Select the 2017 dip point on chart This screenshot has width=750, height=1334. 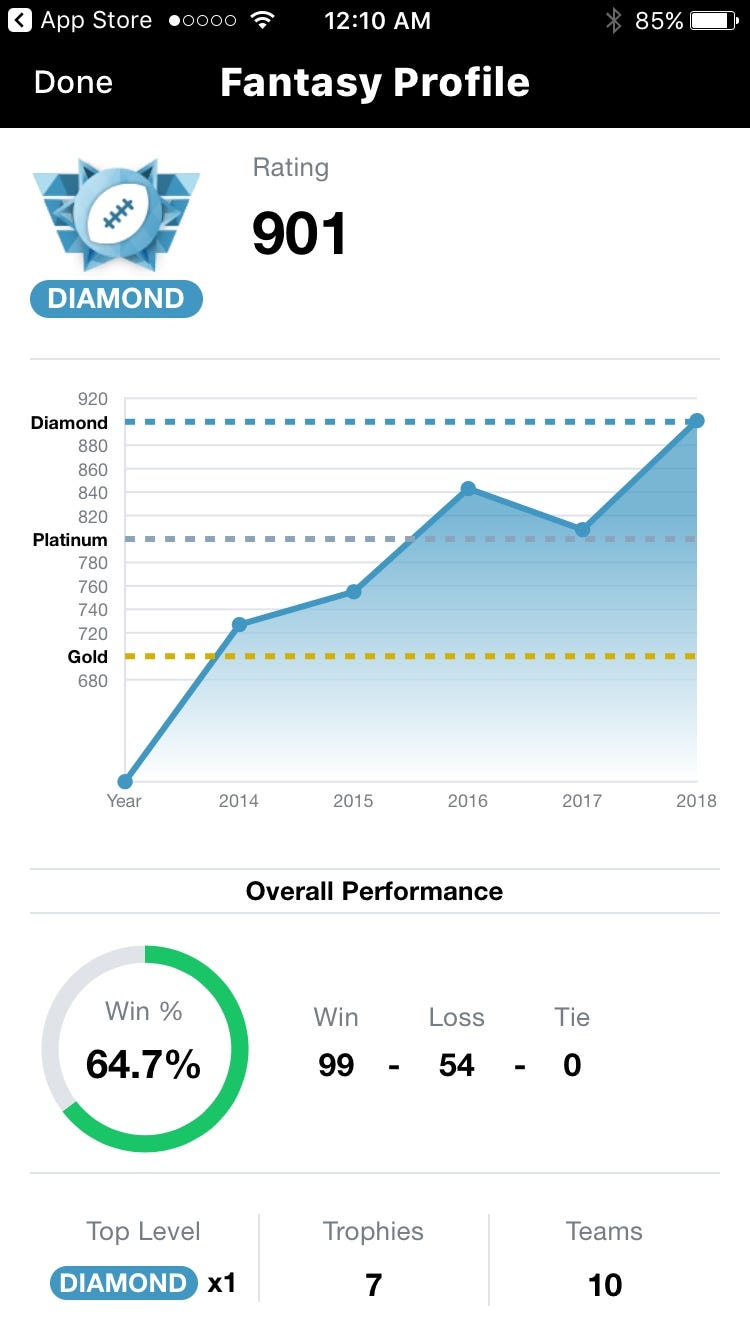(x=582, y=530)
